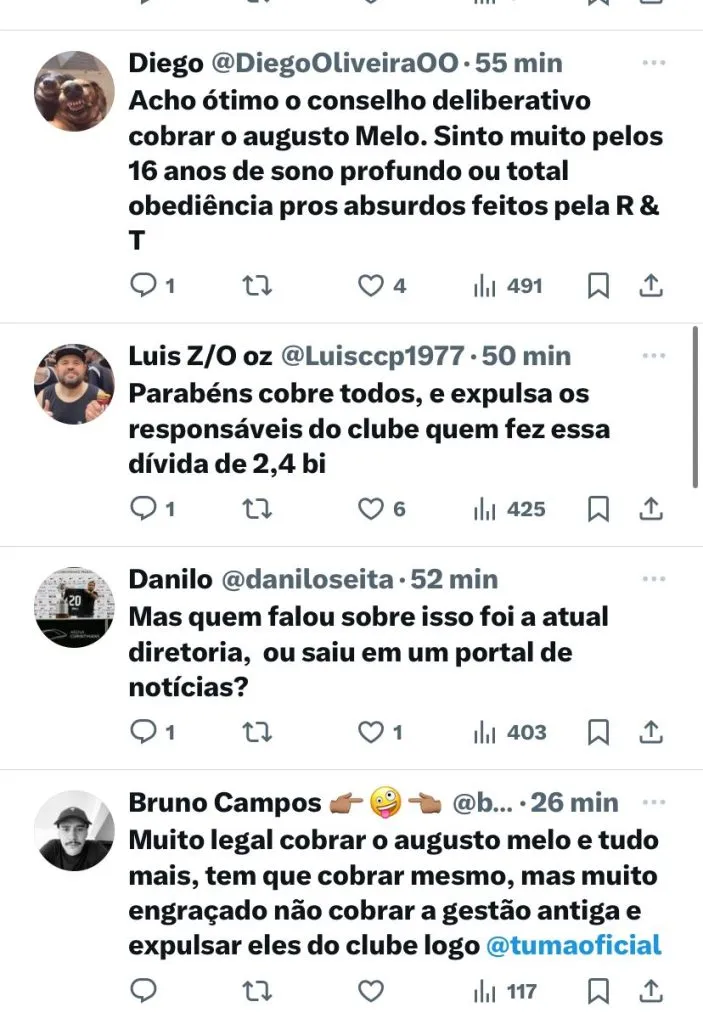Reply to Danilo's tweet
The width and height of the screenshot is (703, 1024).
coord(145,732)
